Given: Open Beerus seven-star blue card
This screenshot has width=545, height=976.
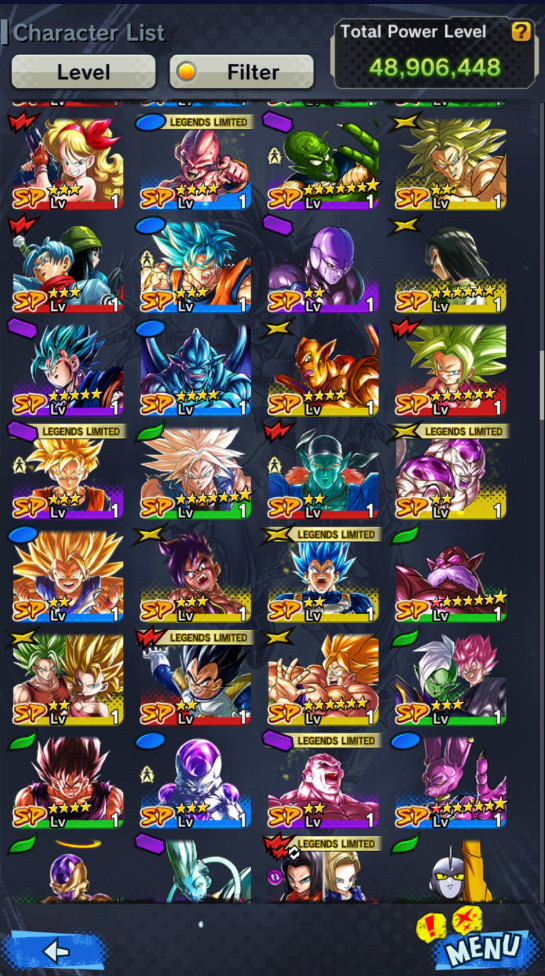Looking at the screenshot, I should (450, 782).
